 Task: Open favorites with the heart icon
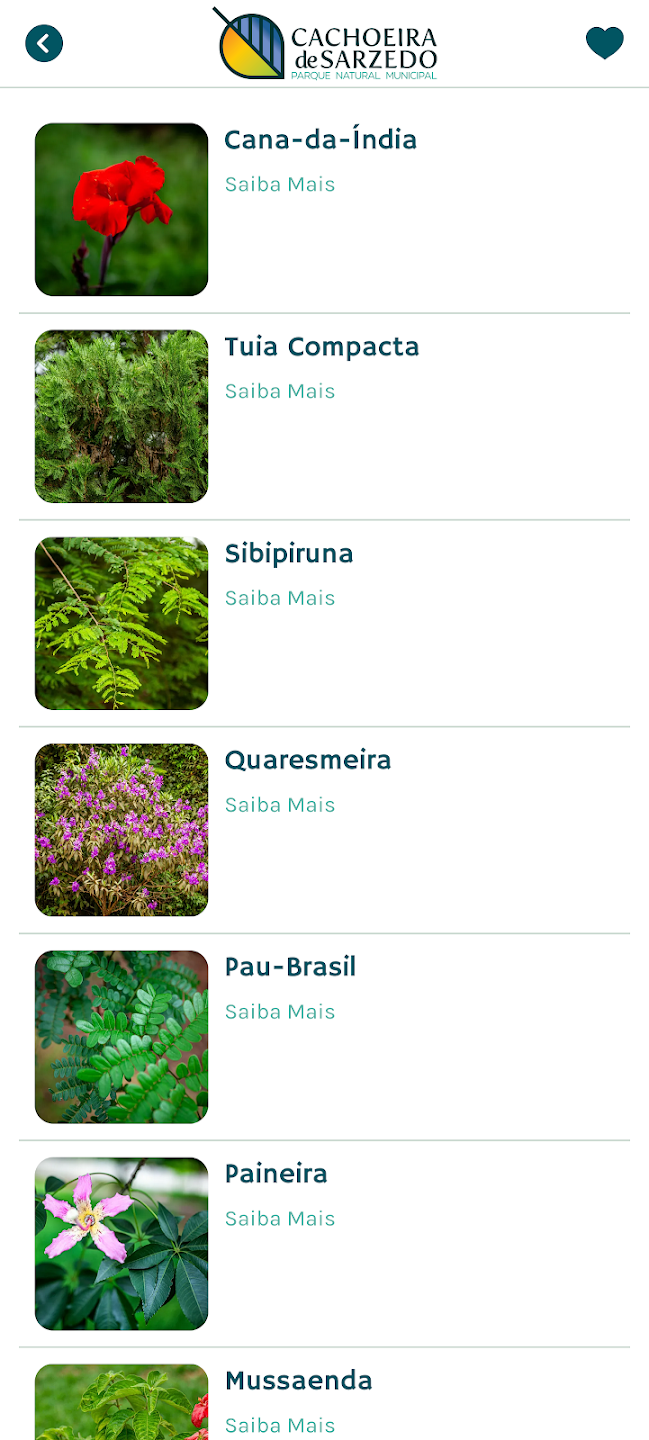[x=604, y=43]
